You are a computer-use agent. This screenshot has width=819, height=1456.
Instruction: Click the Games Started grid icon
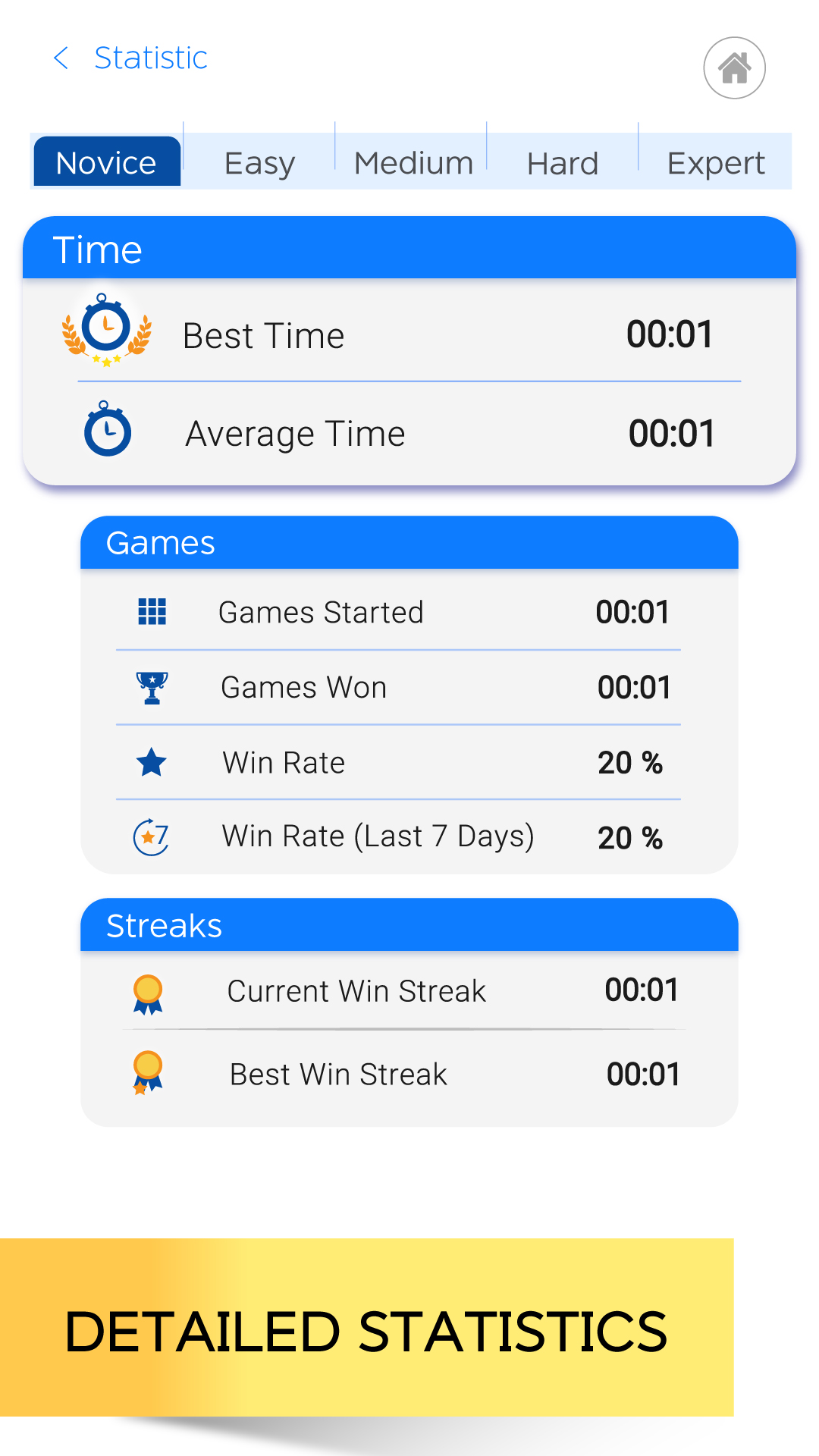152,611
